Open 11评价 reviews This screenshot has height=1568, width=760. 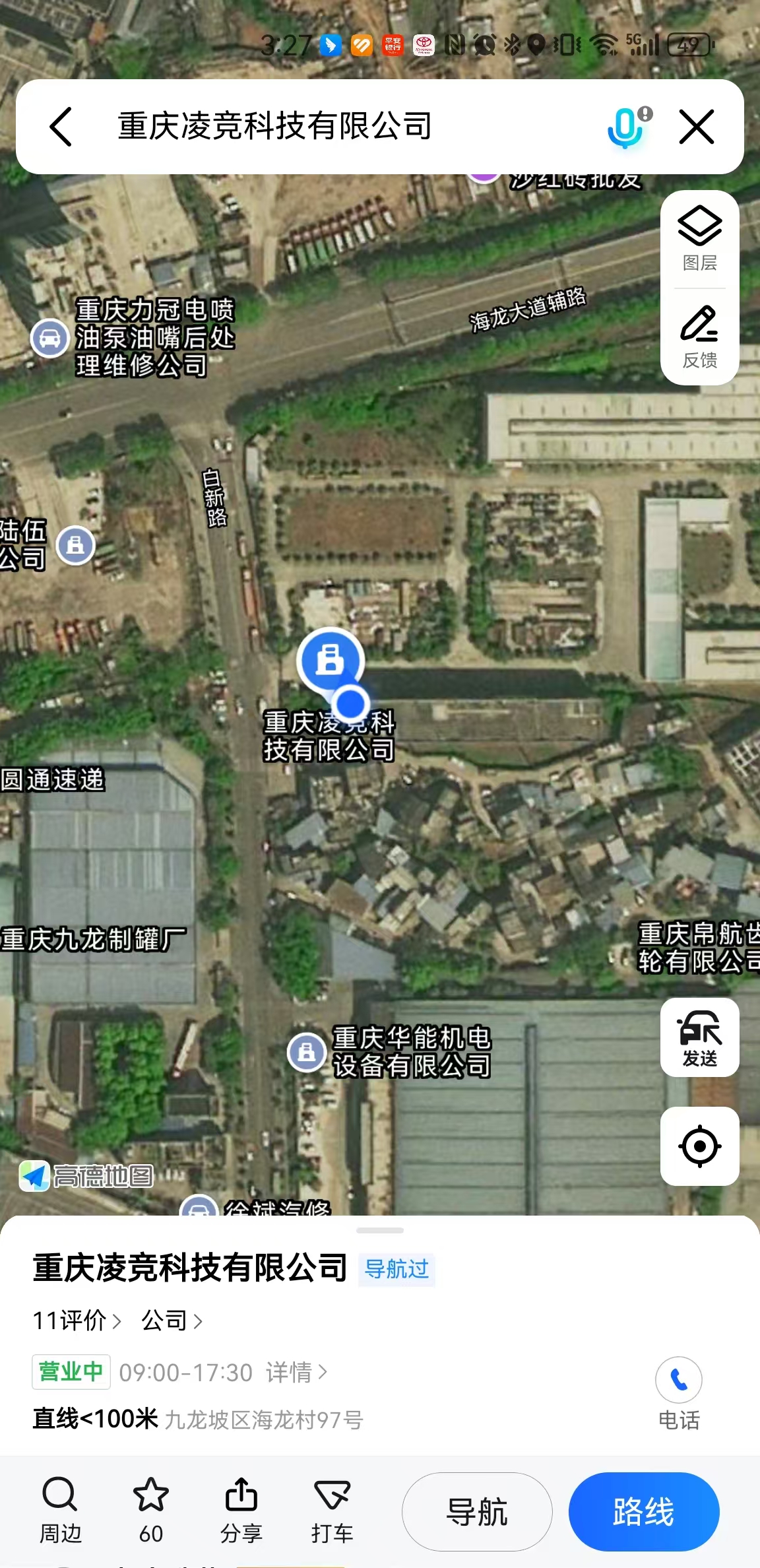click(x=77, y=1321)
